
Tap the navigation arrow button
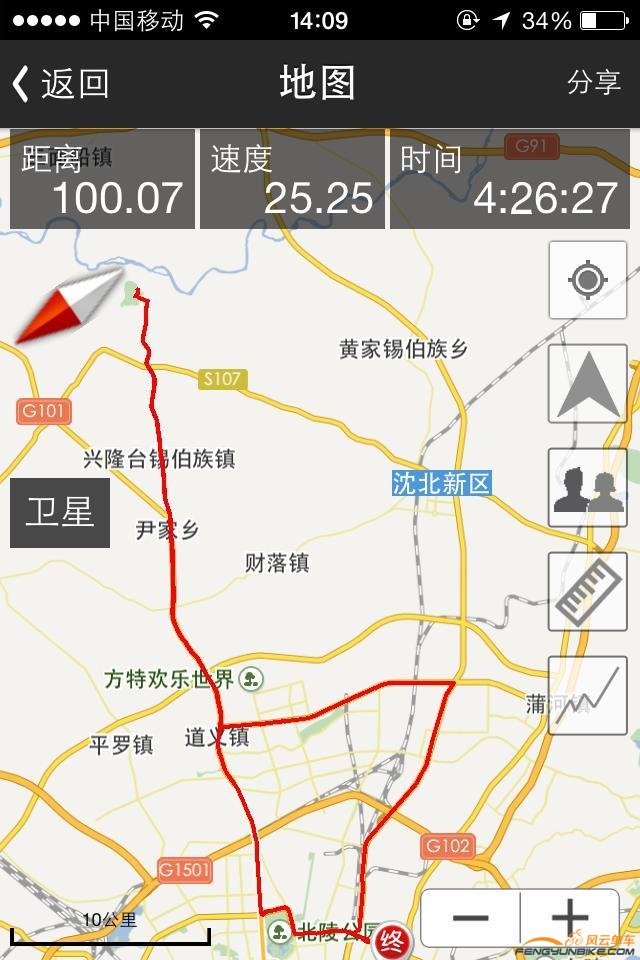(588, 384)
